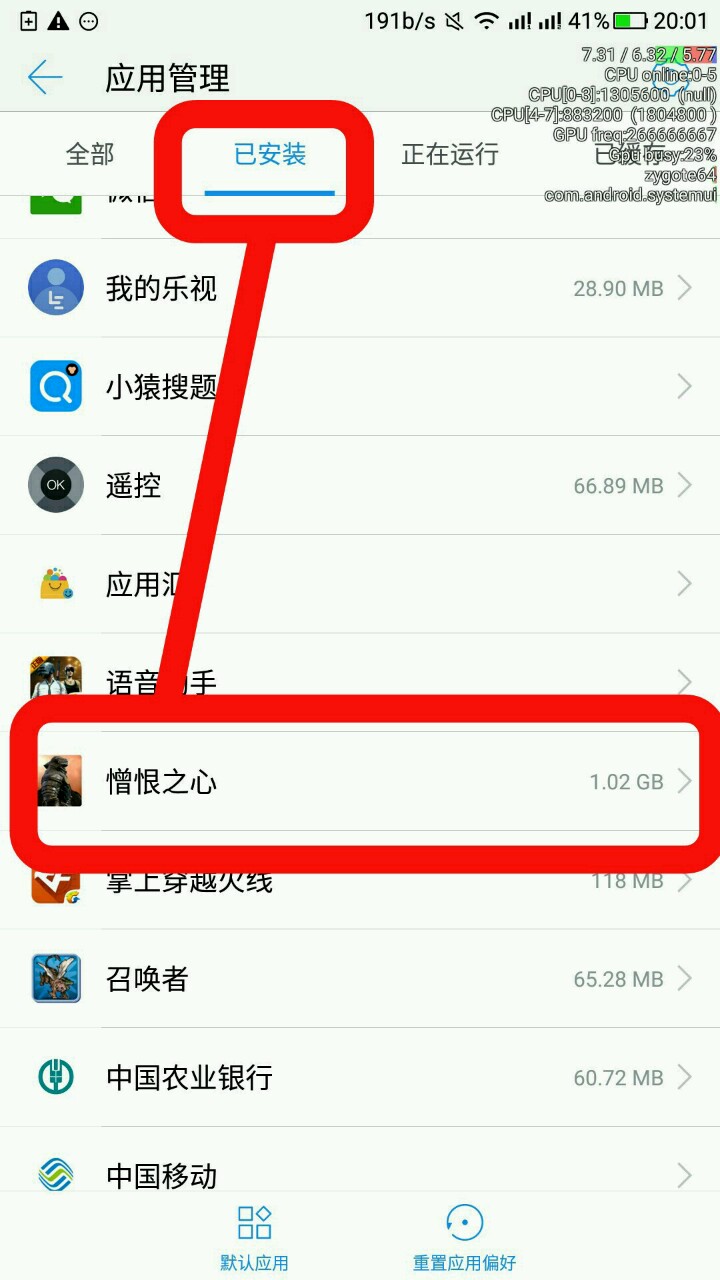Open the 召唤者 app entry
720x1280 pixels.
pyautogui.click(x=360, y=979)
